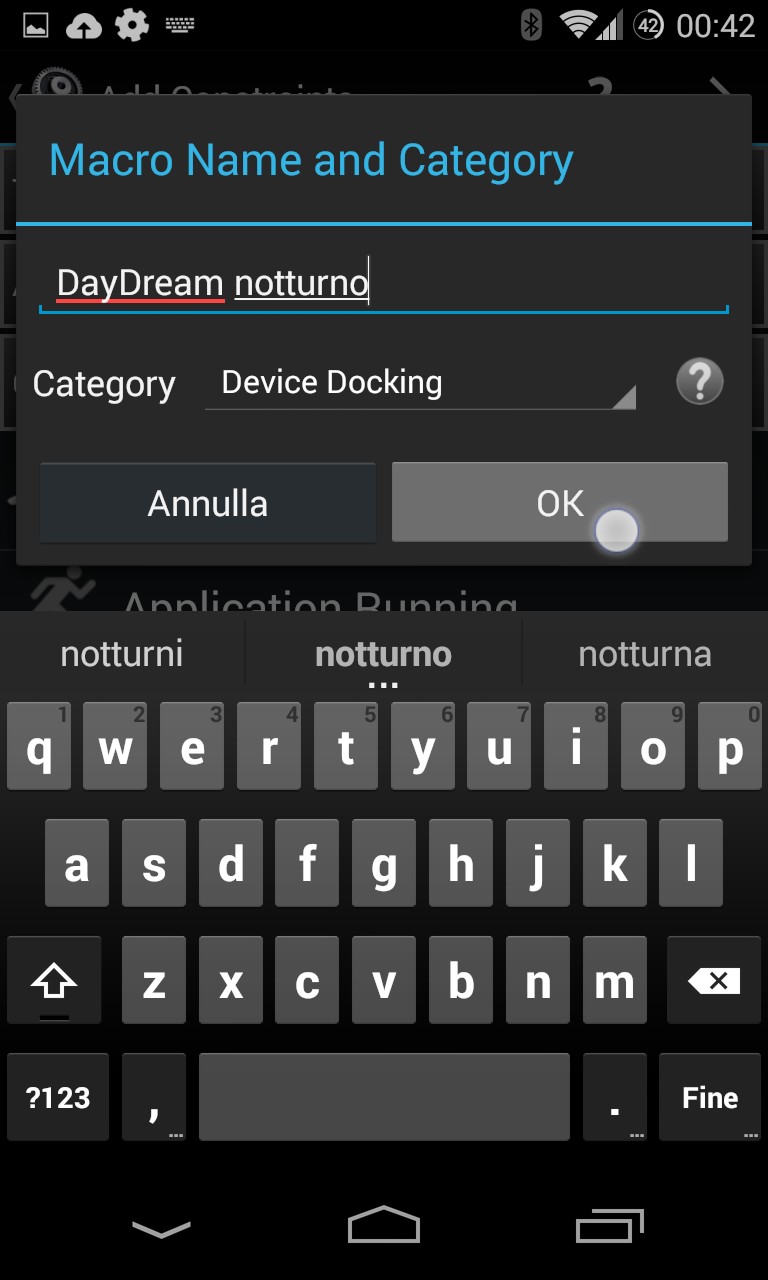Insert a space with the space bar

(384, 1097)
